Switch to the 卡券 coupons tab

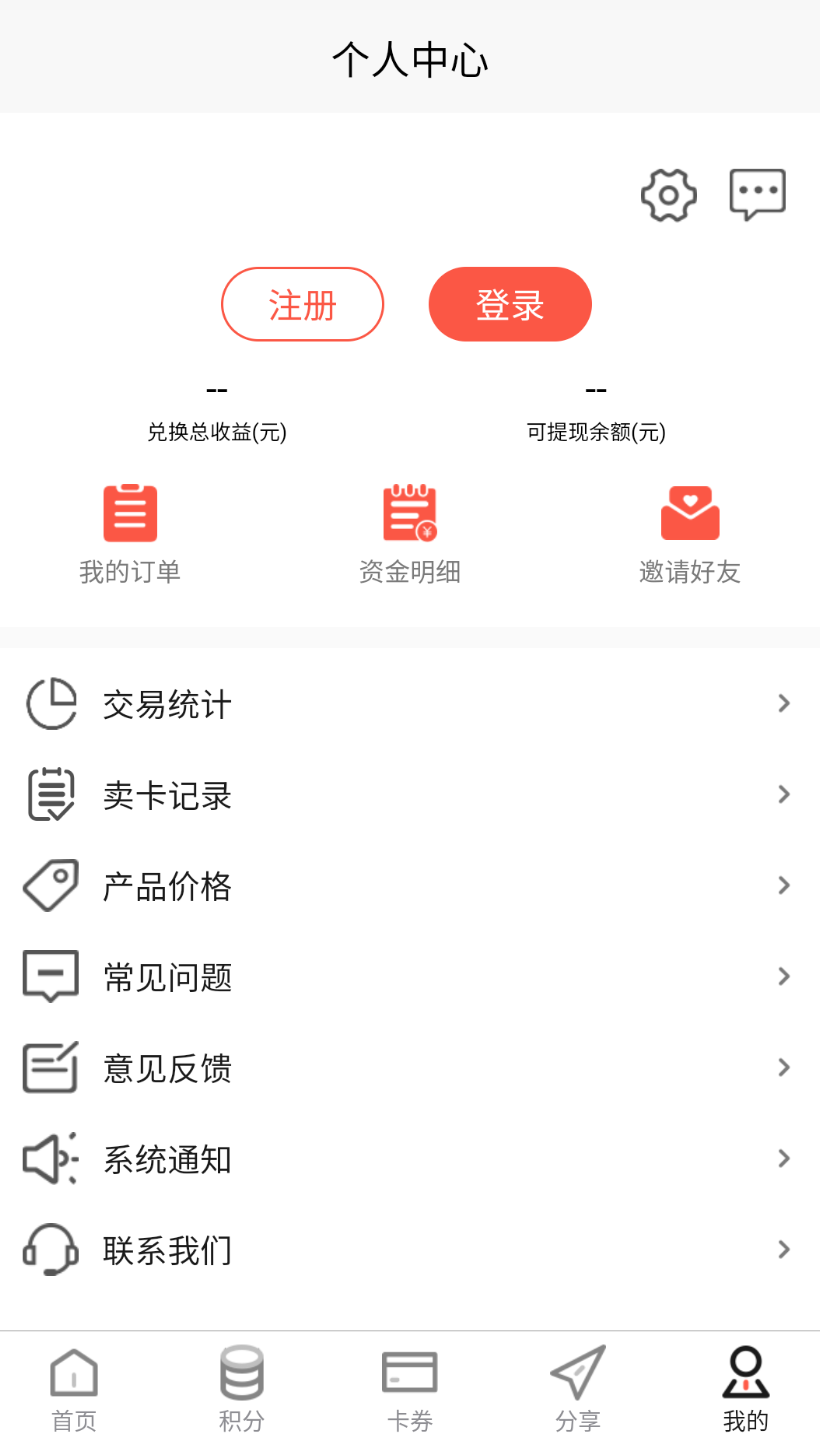pos(410,1388)
